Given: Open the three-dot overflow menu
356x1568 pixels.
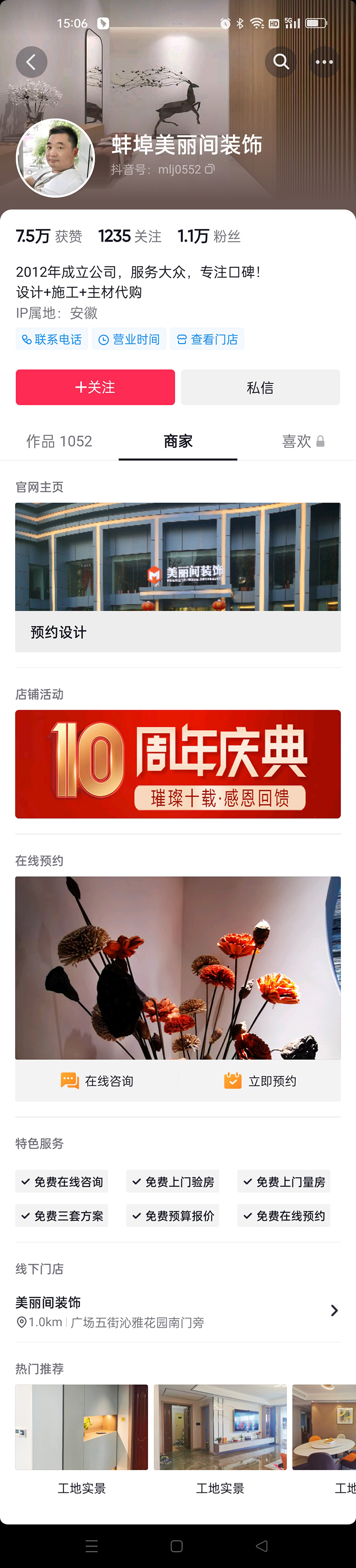Looking at the screenshot, I should click(324, 61).
